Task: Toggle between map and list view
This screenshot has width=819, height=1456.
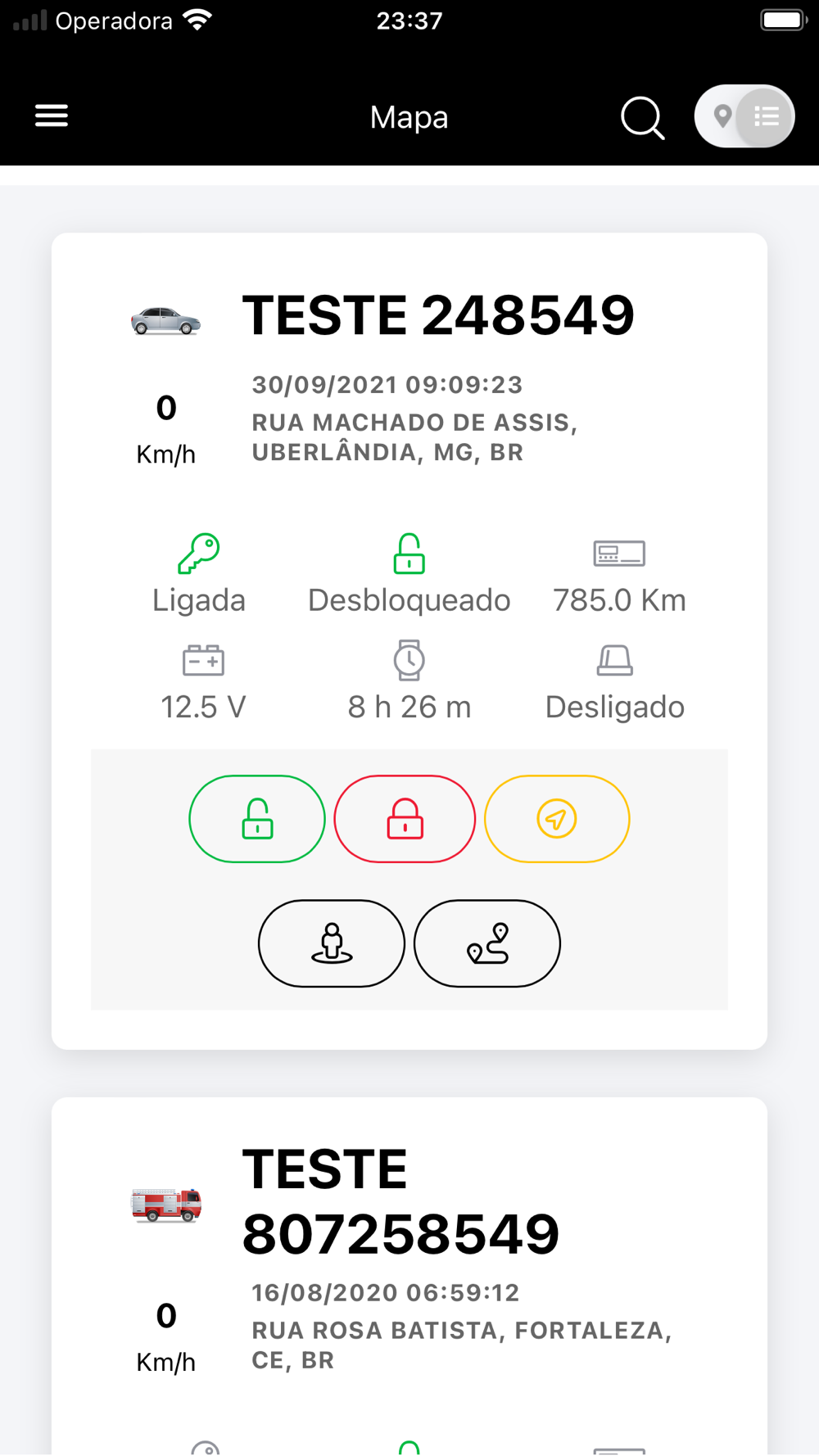Action: coord(744,116)
